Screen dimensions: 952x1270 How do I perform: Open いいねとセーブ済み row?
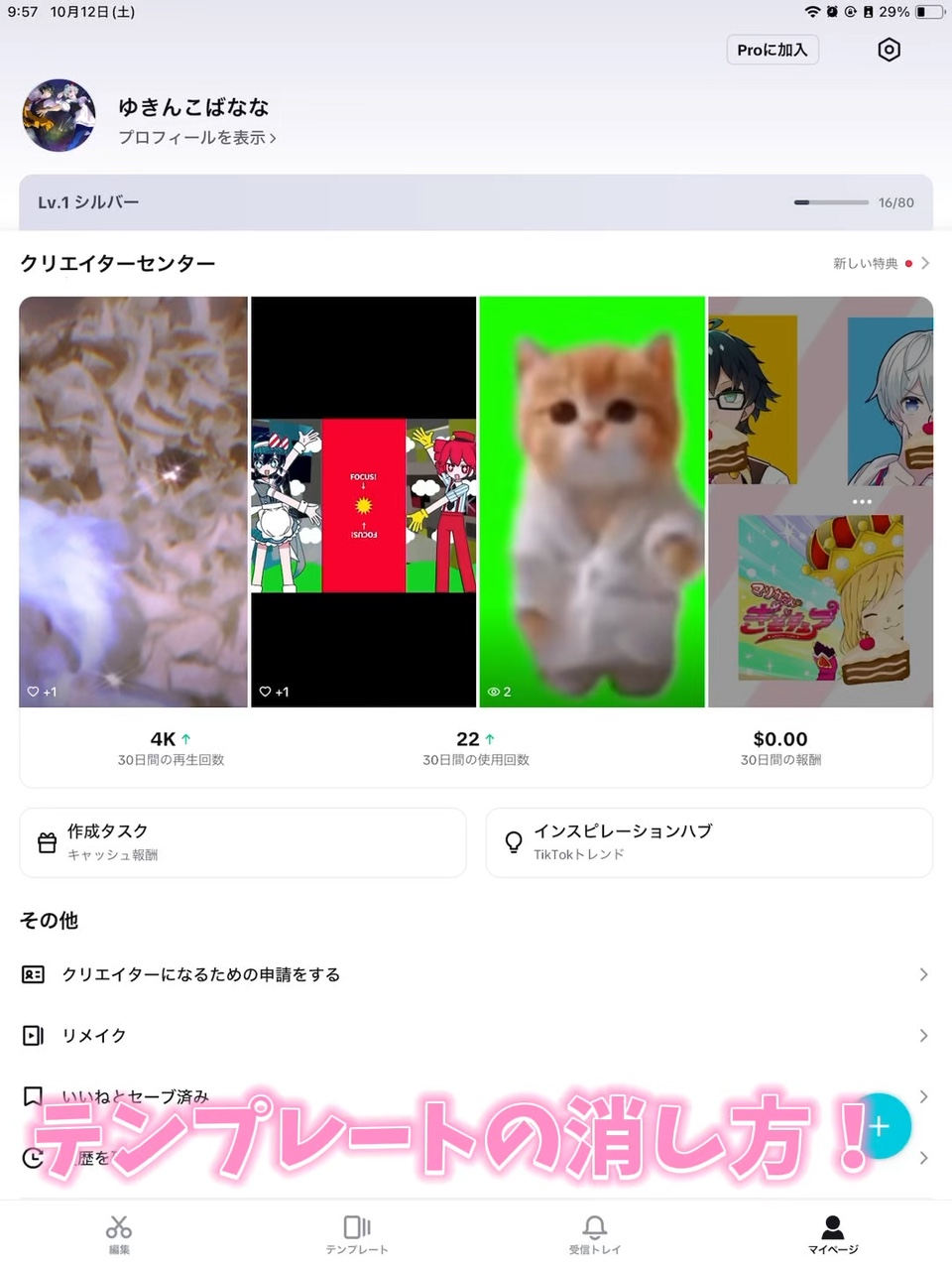pyautogui.click(x=476, y=1096)
